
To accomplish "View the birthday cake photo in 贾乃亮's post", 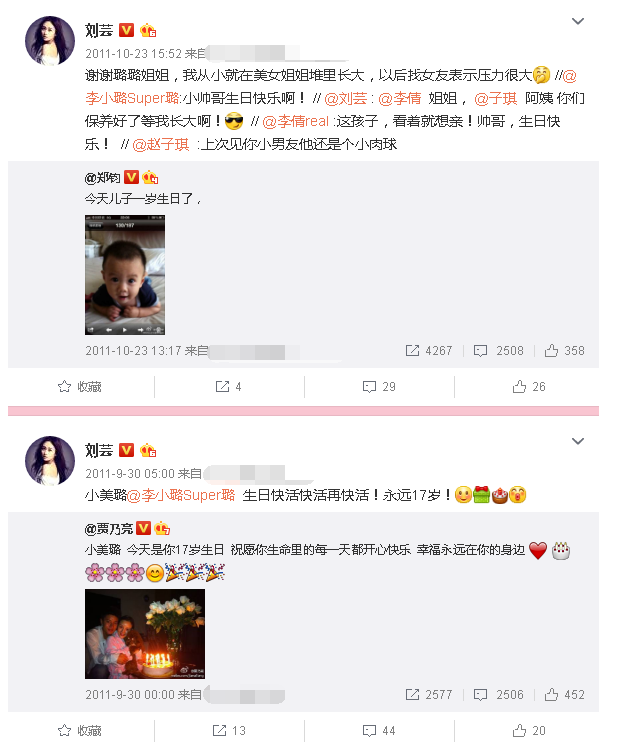I will point(144,634).
